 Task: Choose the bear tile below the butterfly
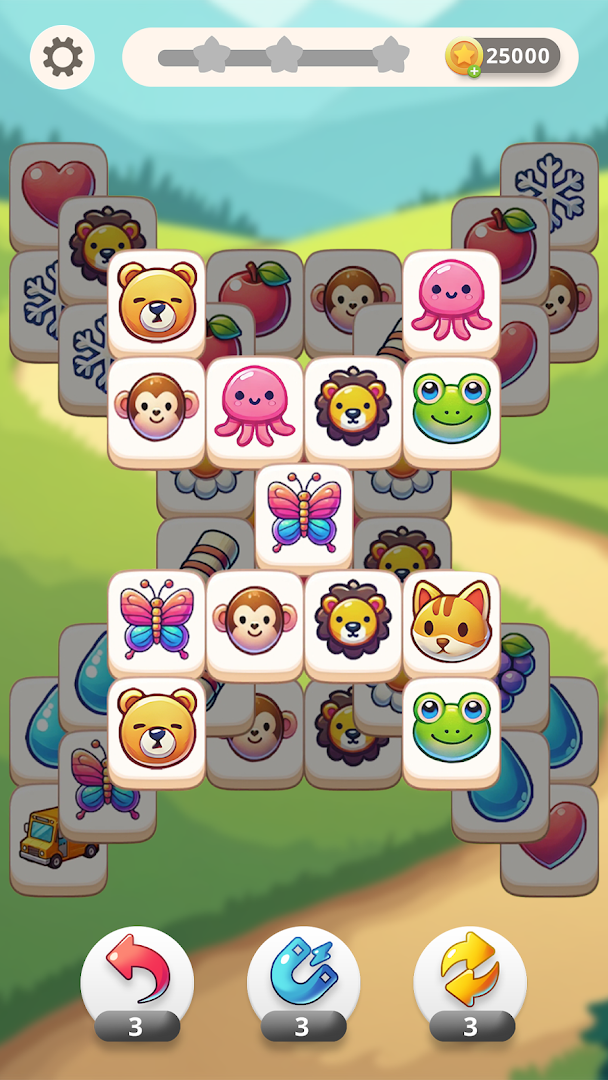156,728
